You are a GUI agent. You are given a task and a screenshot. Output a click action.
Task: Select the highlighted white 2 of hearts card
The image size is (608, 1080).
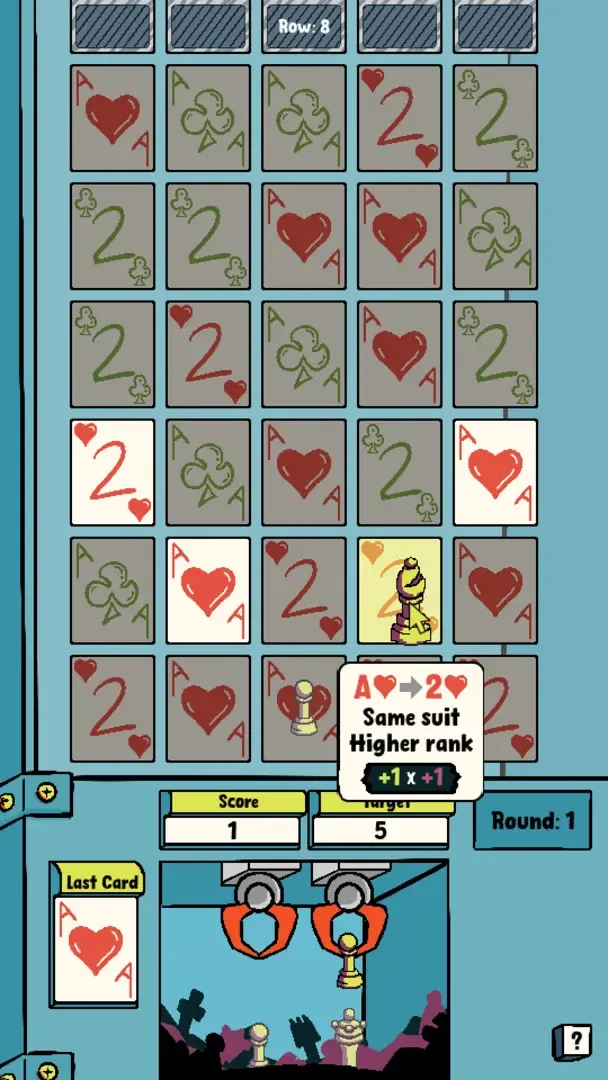click(112, 472)
